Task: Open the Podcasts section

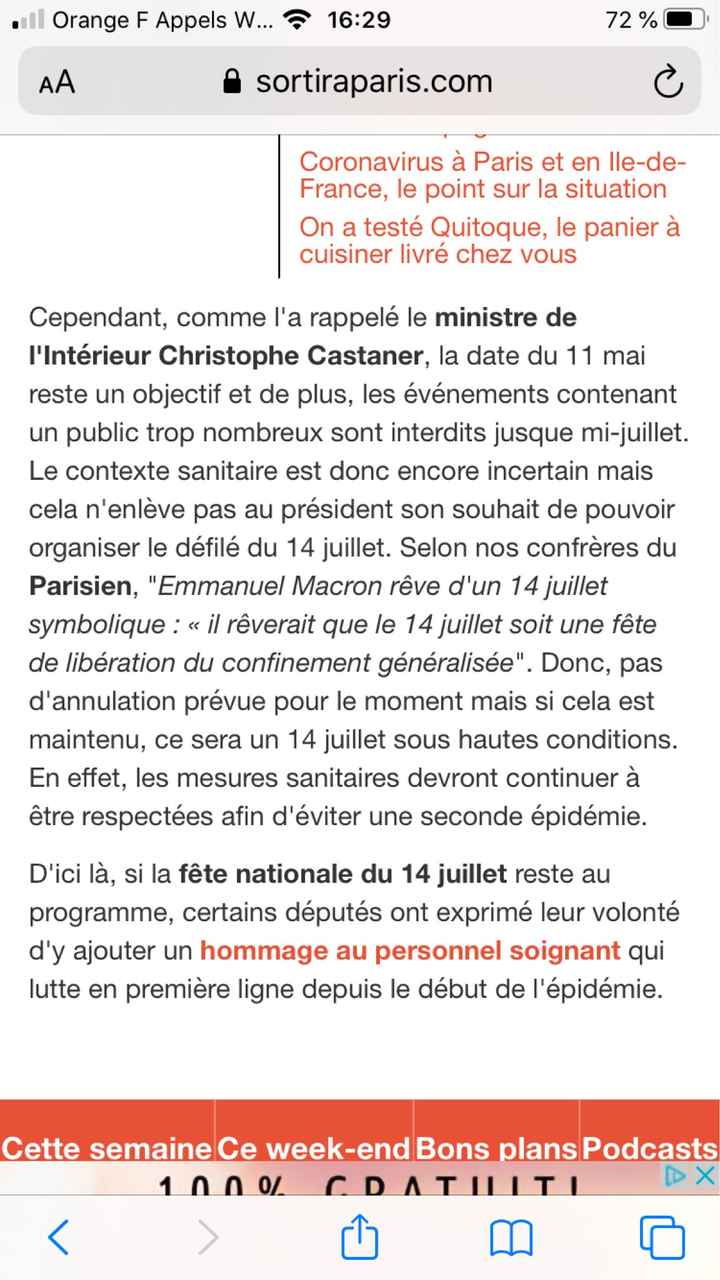Action: [x=651, y=1148]
